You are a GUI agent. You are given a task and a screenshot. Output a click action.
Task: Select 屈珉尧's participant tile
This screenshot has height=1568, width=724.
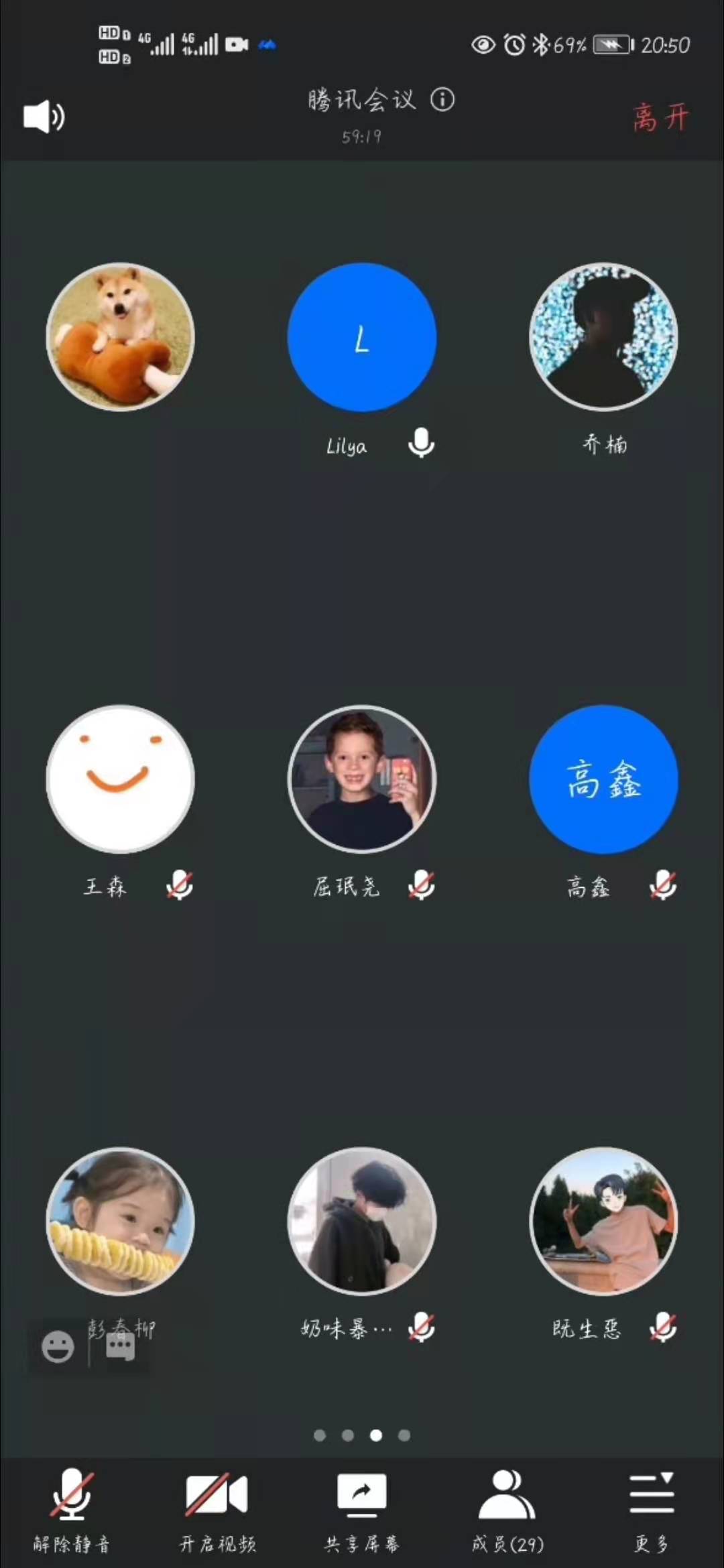[x=362, y=779]
